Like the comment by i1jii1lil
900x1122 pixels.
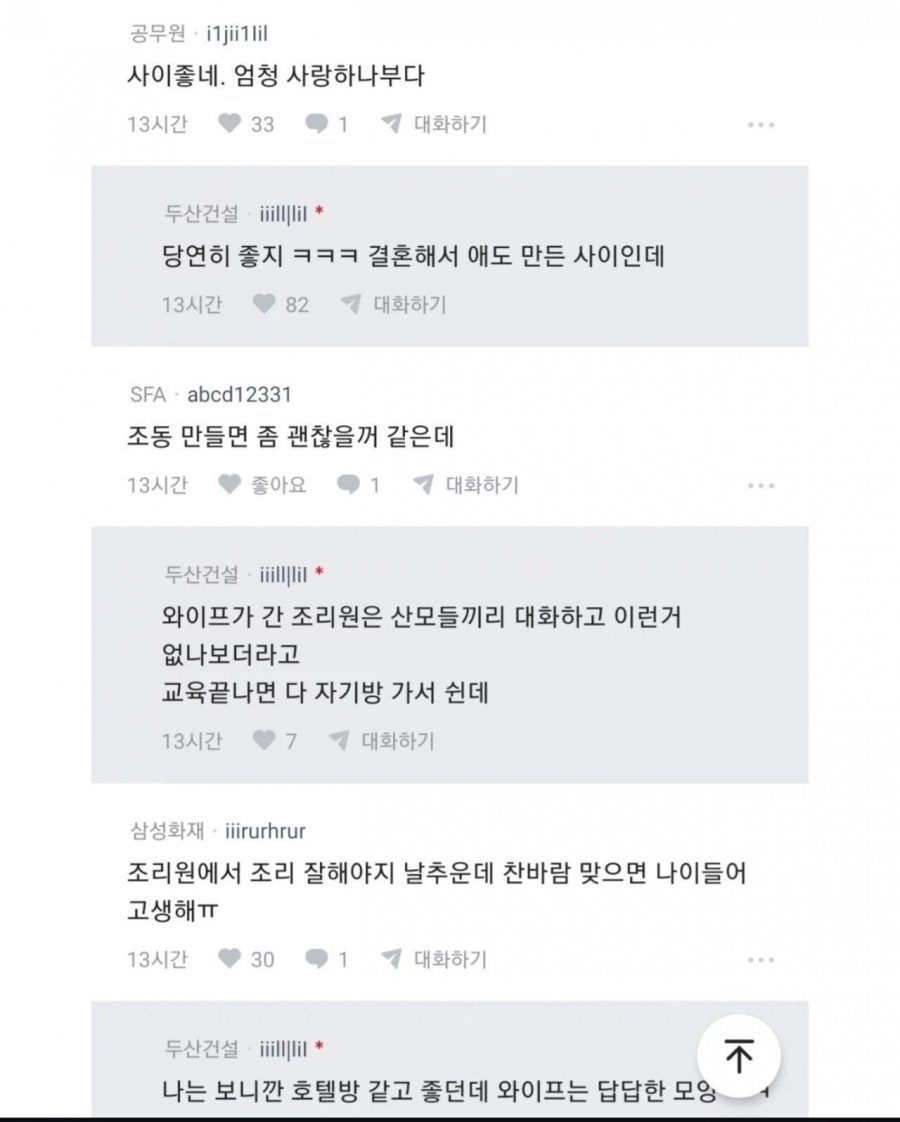coord(231,124)
